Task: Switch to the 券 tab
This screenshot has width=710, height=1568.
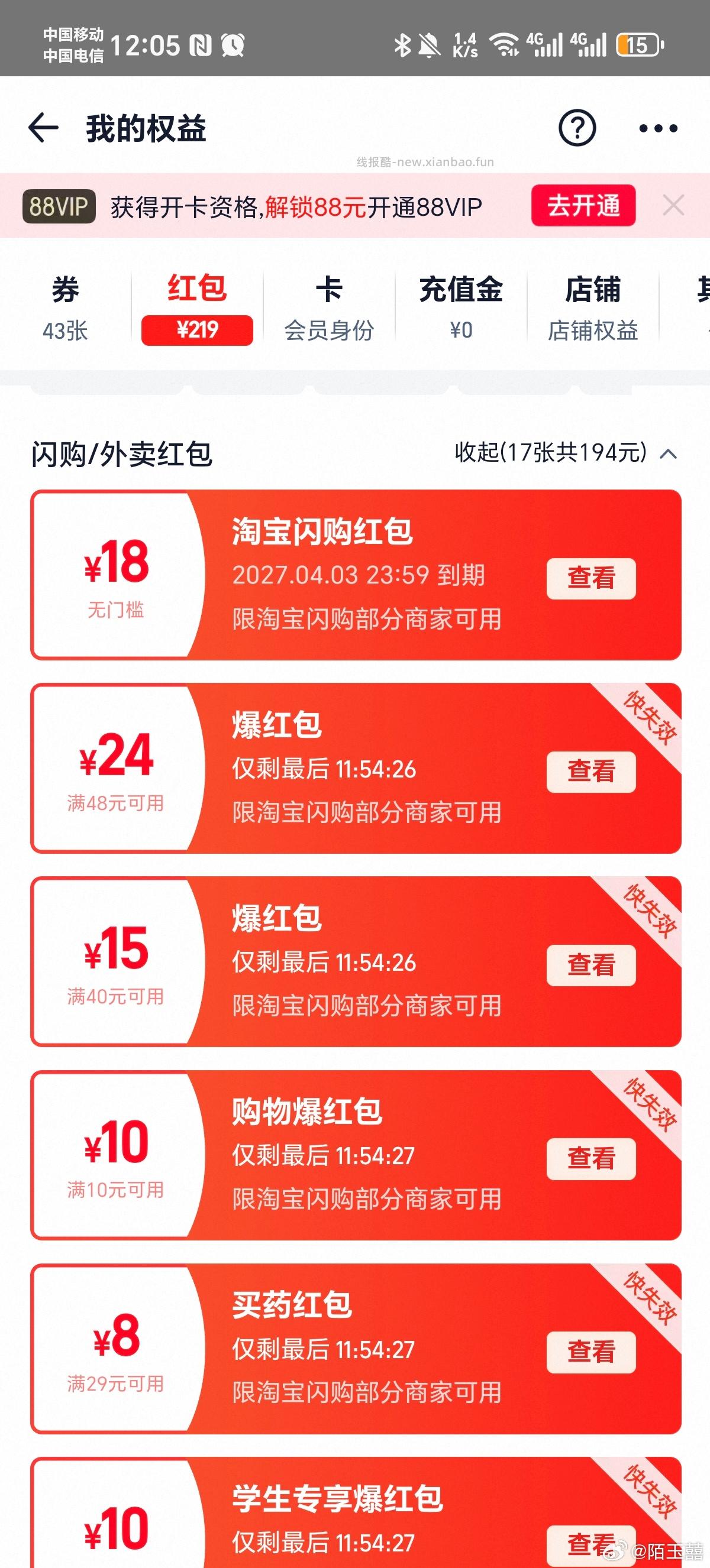Action: pyautogui.click(x=63, y=304)
